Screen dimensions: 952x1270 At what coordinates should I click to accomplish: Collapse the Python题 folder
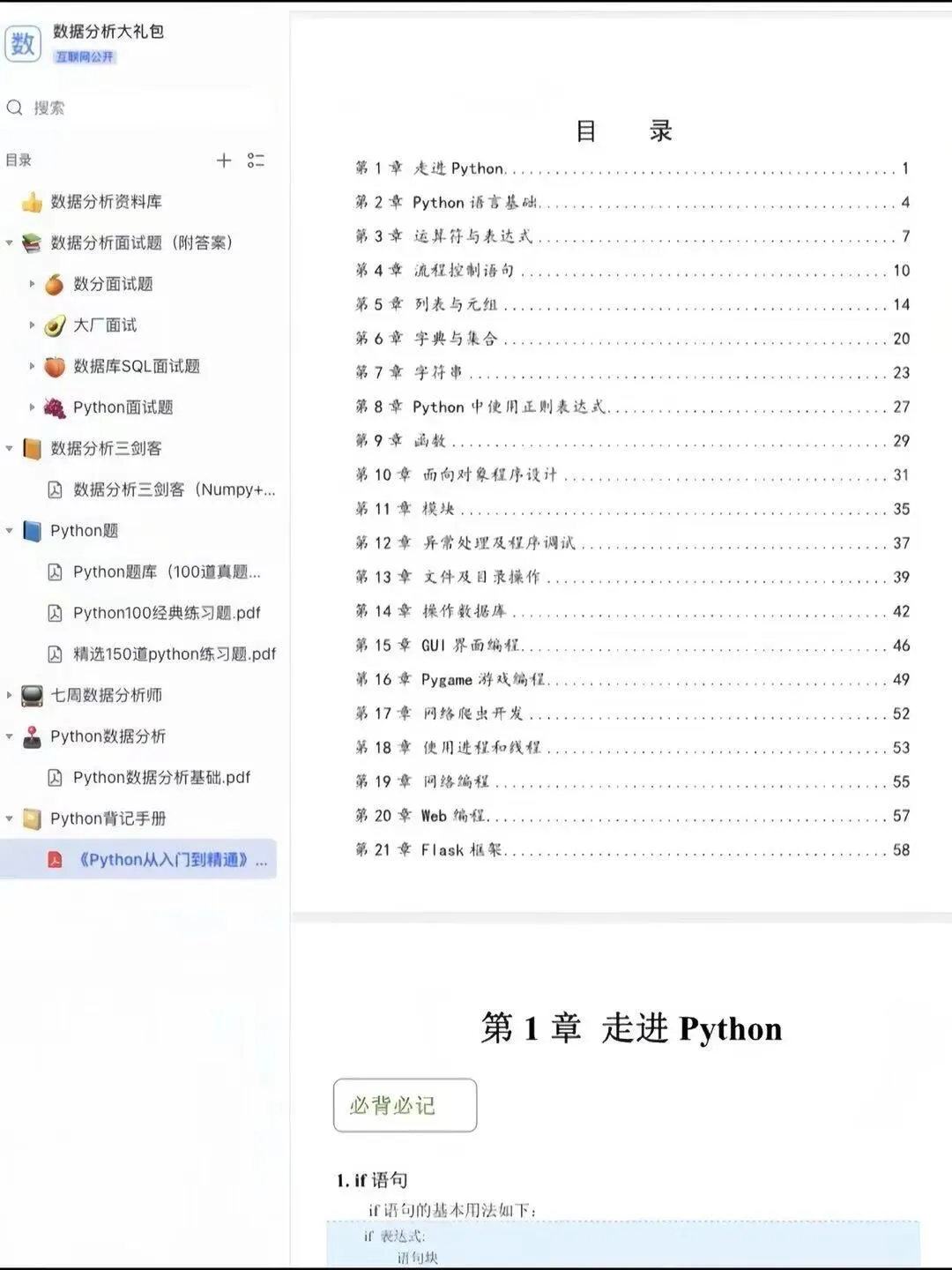10,530
